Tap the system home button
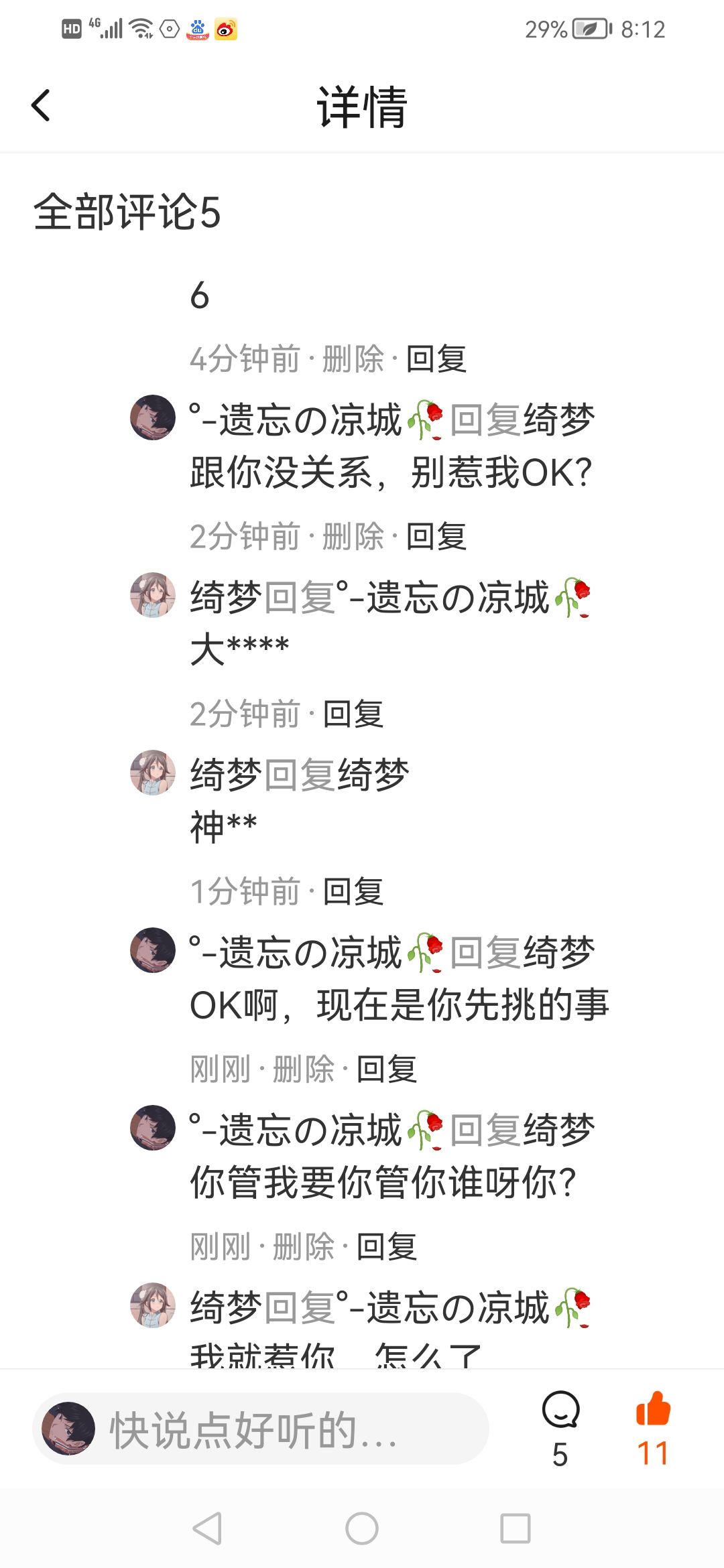 362,1528
